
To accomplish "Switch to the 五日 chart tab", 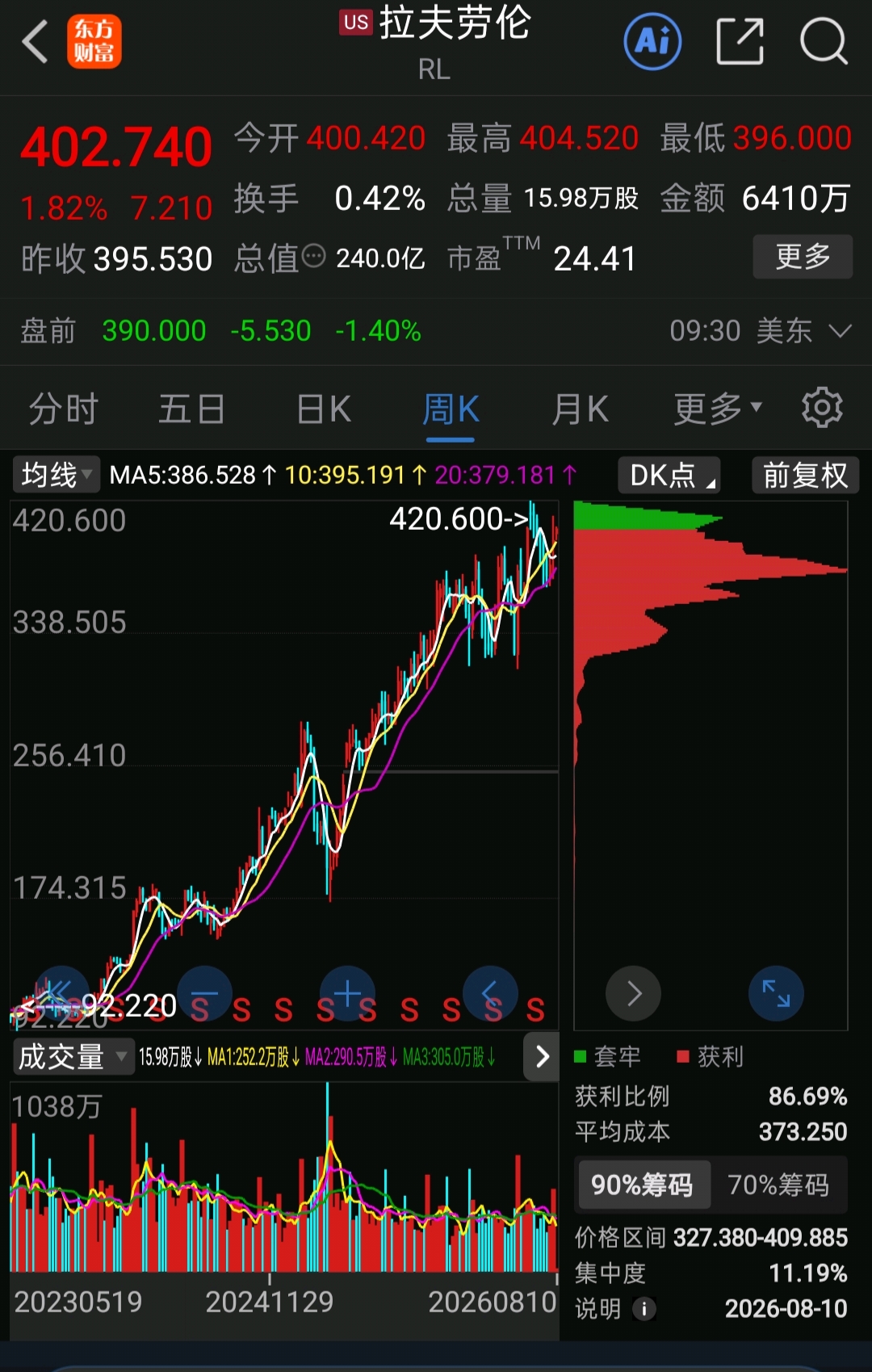I will click(x=191, y=409).
